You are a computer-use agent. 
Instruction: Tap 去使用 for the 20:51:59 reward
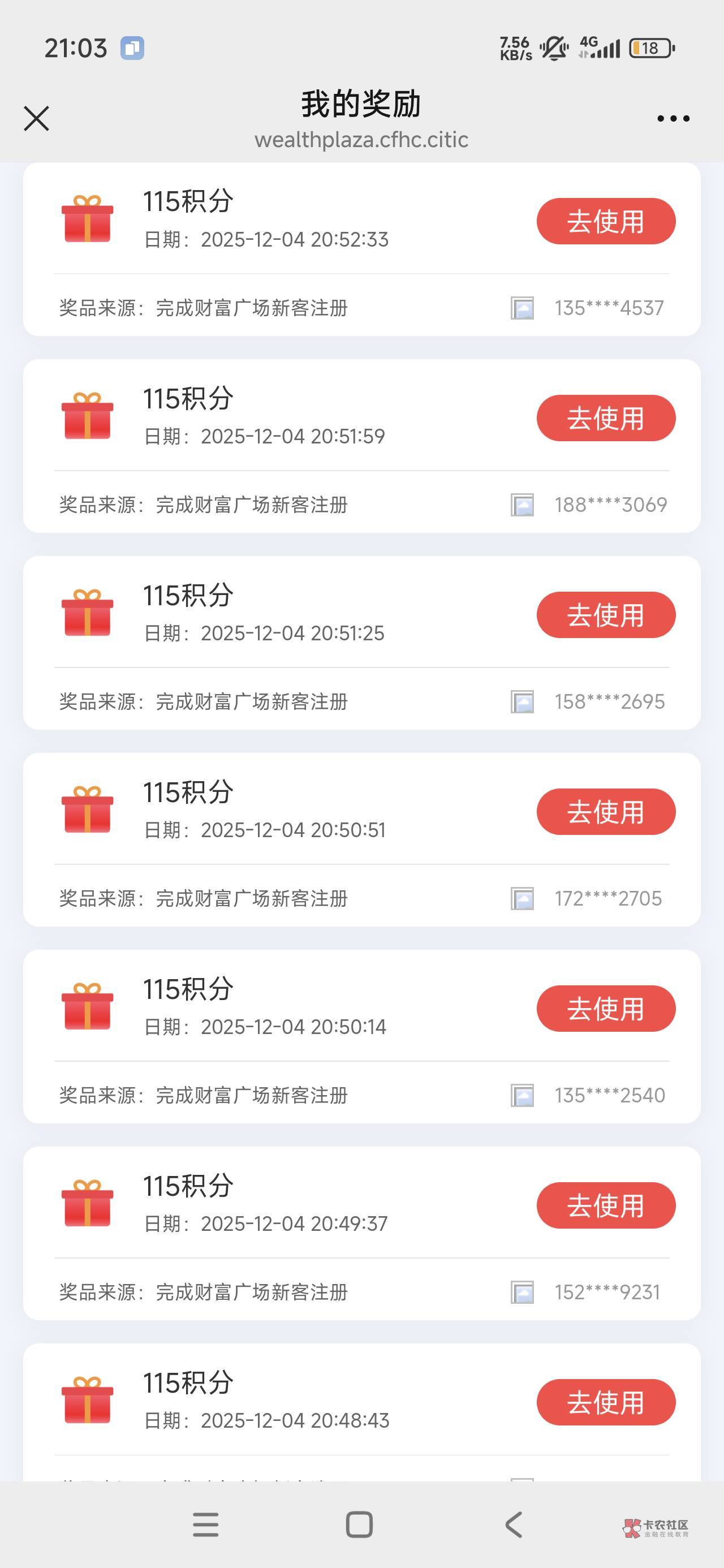coord(606,418)
